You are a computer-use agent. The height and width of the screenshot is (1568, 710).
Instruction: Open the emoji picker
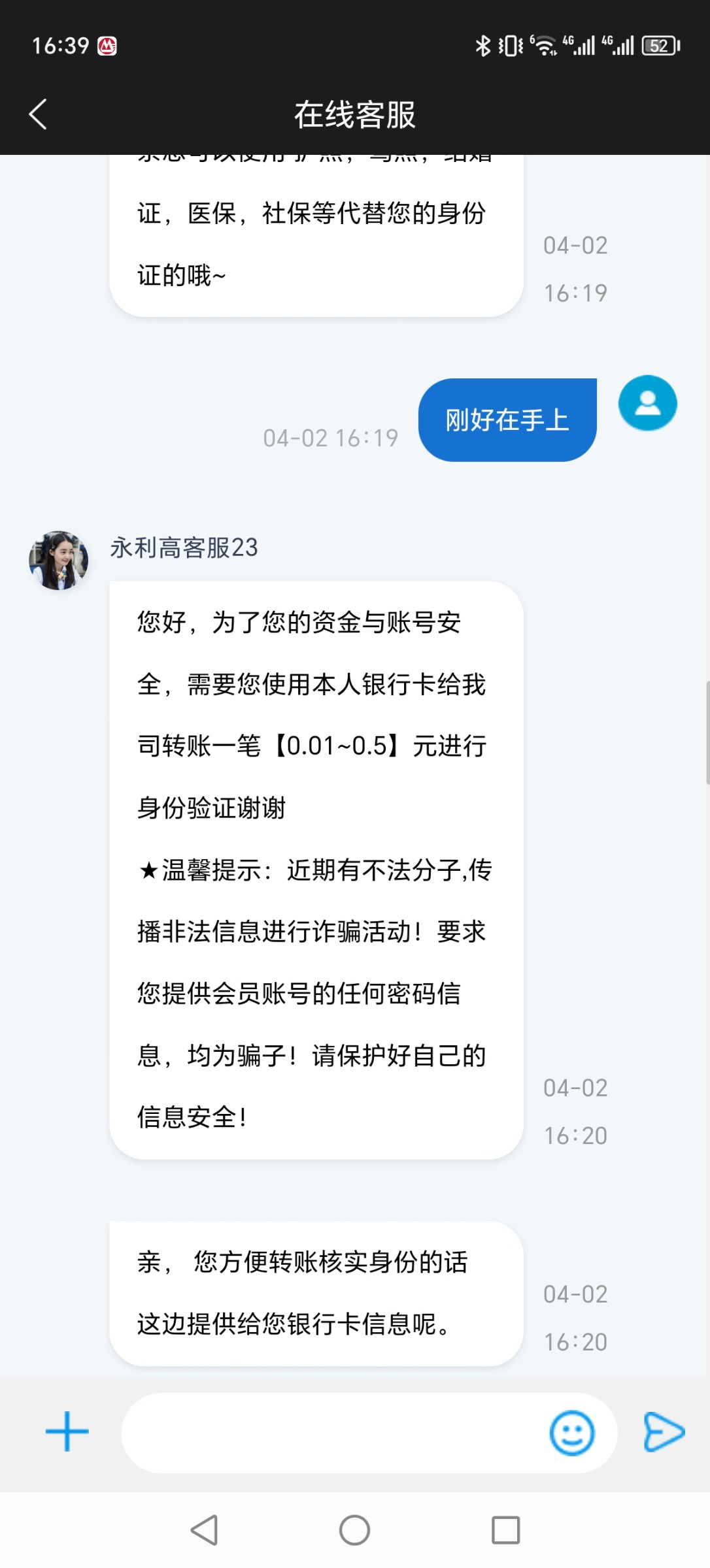point(572,1433)
